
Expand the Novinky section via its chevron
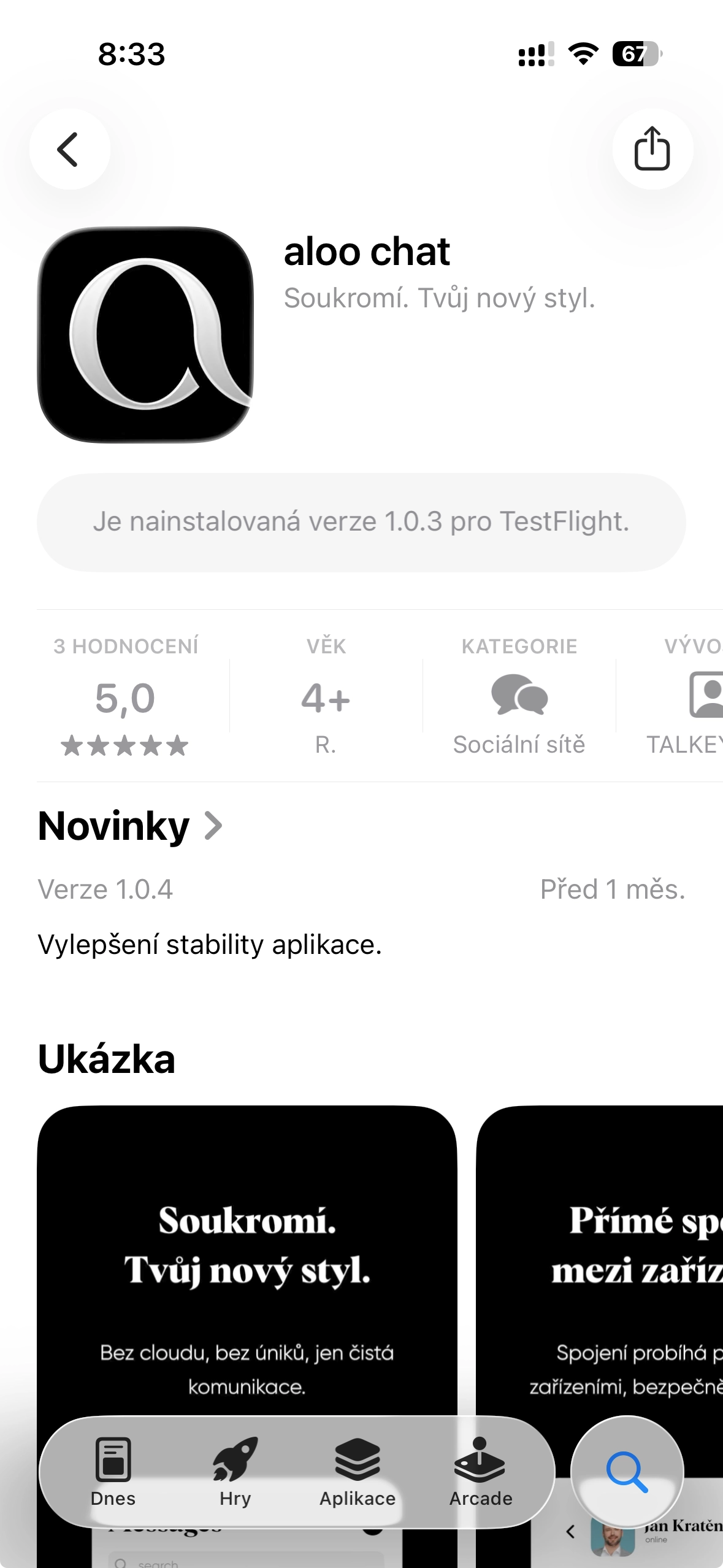click(x=213, y=826)
